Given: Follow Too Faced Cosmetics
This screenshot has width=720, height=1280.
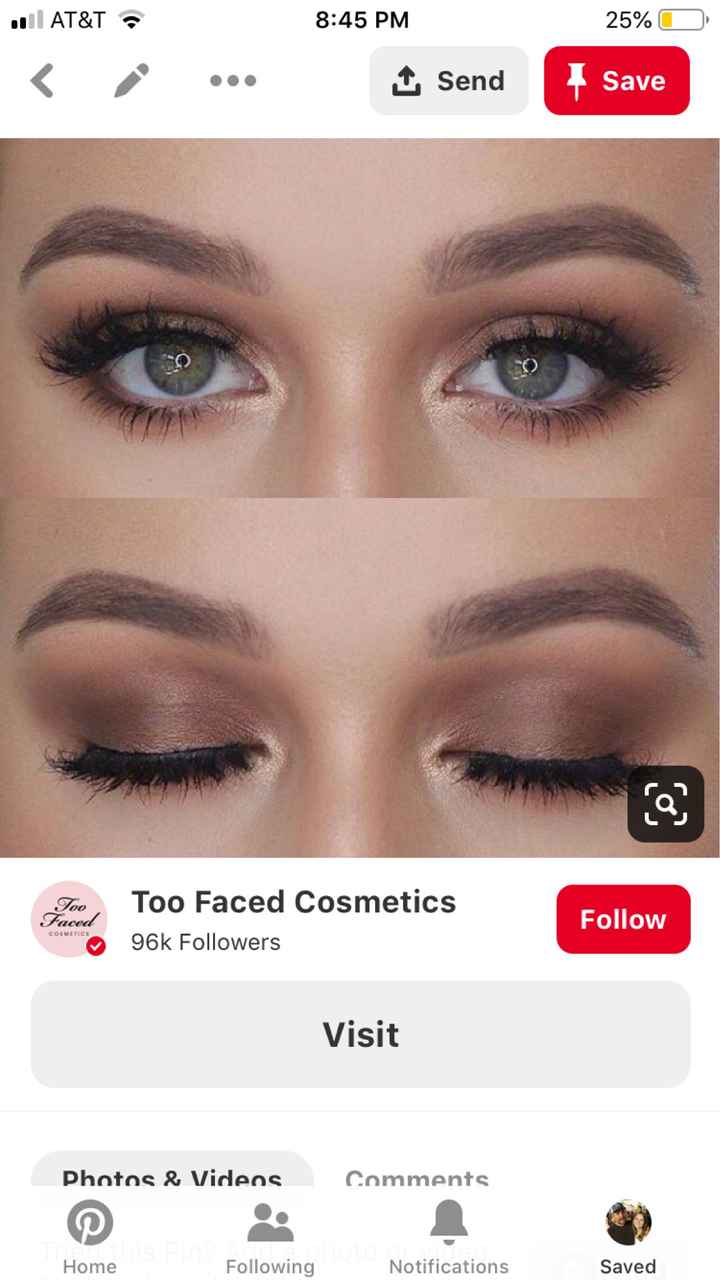Looking at the screenshot, I should 623,919.
